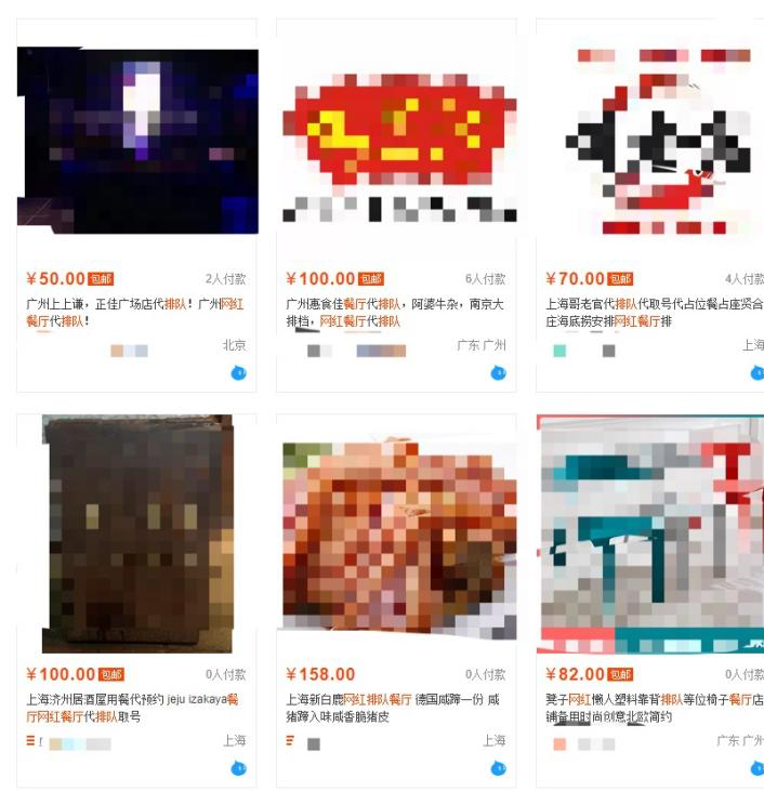Screen dimensions: 764x791
Task: Chat with seller of 上海新白鹿 listing
Action: [x=498, y=769]
